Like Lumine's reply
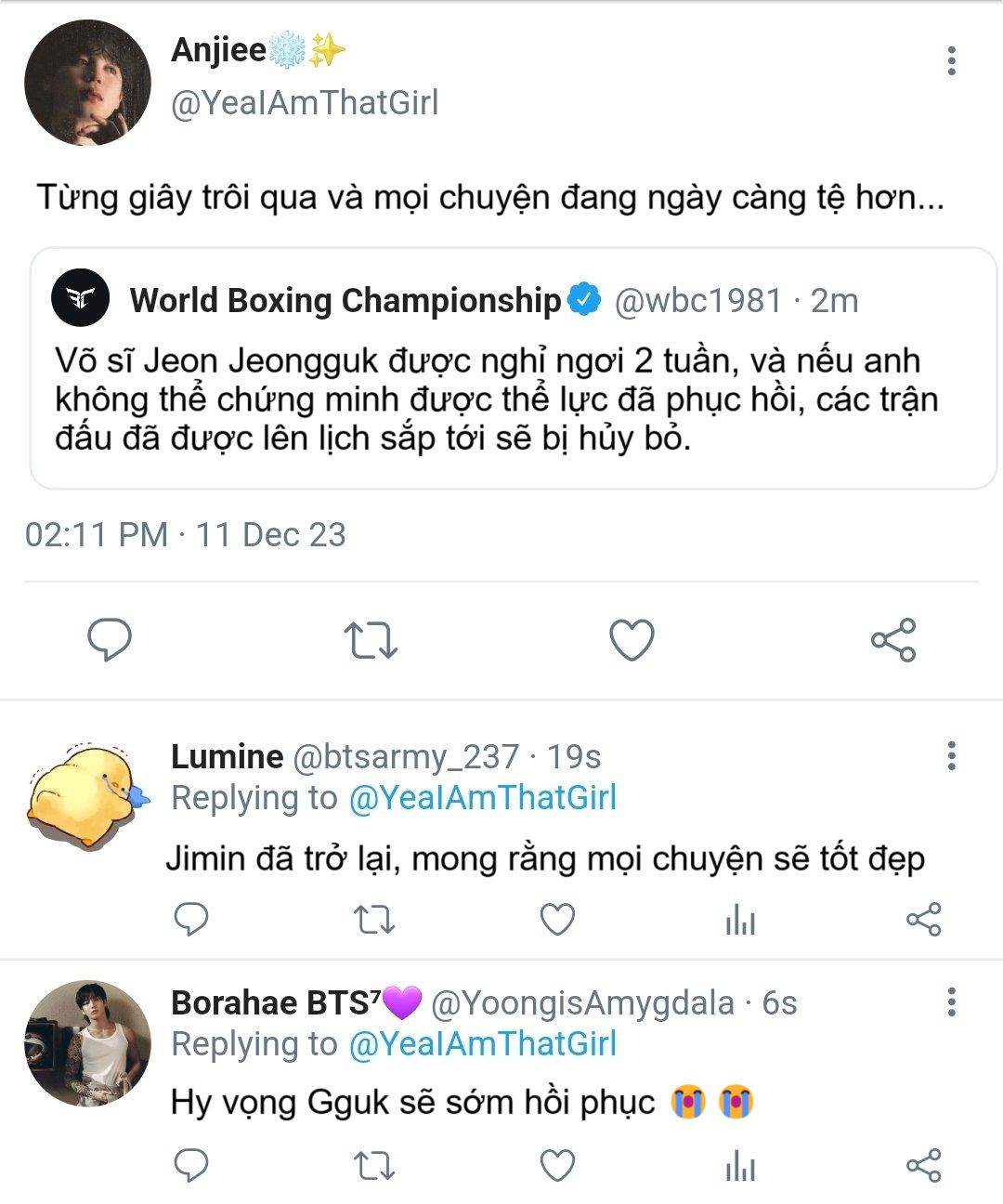This screenshot has width=1003, height=1204. 557,920
